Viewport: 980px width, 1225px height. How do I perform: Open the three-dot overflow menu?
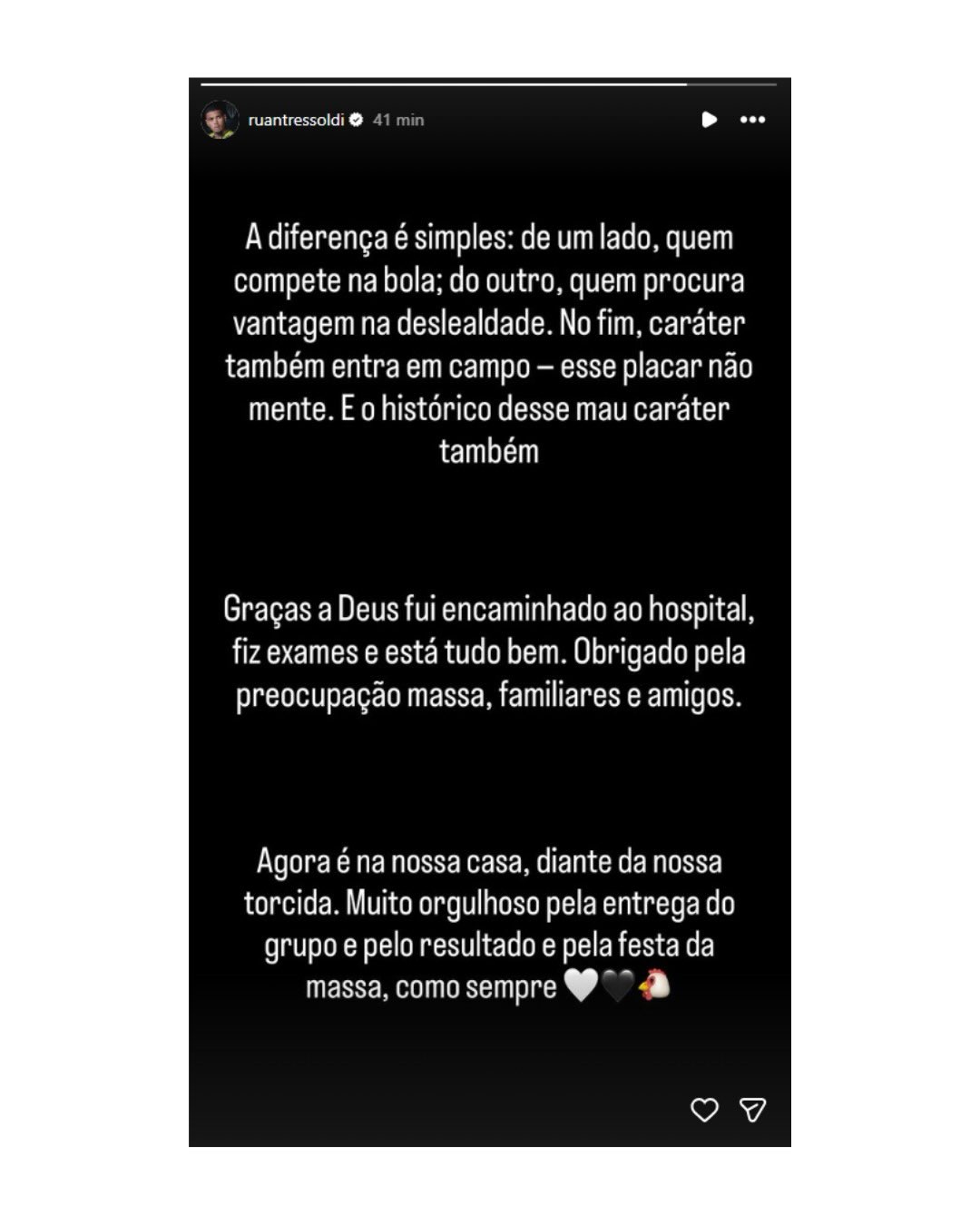pos(752,120)
